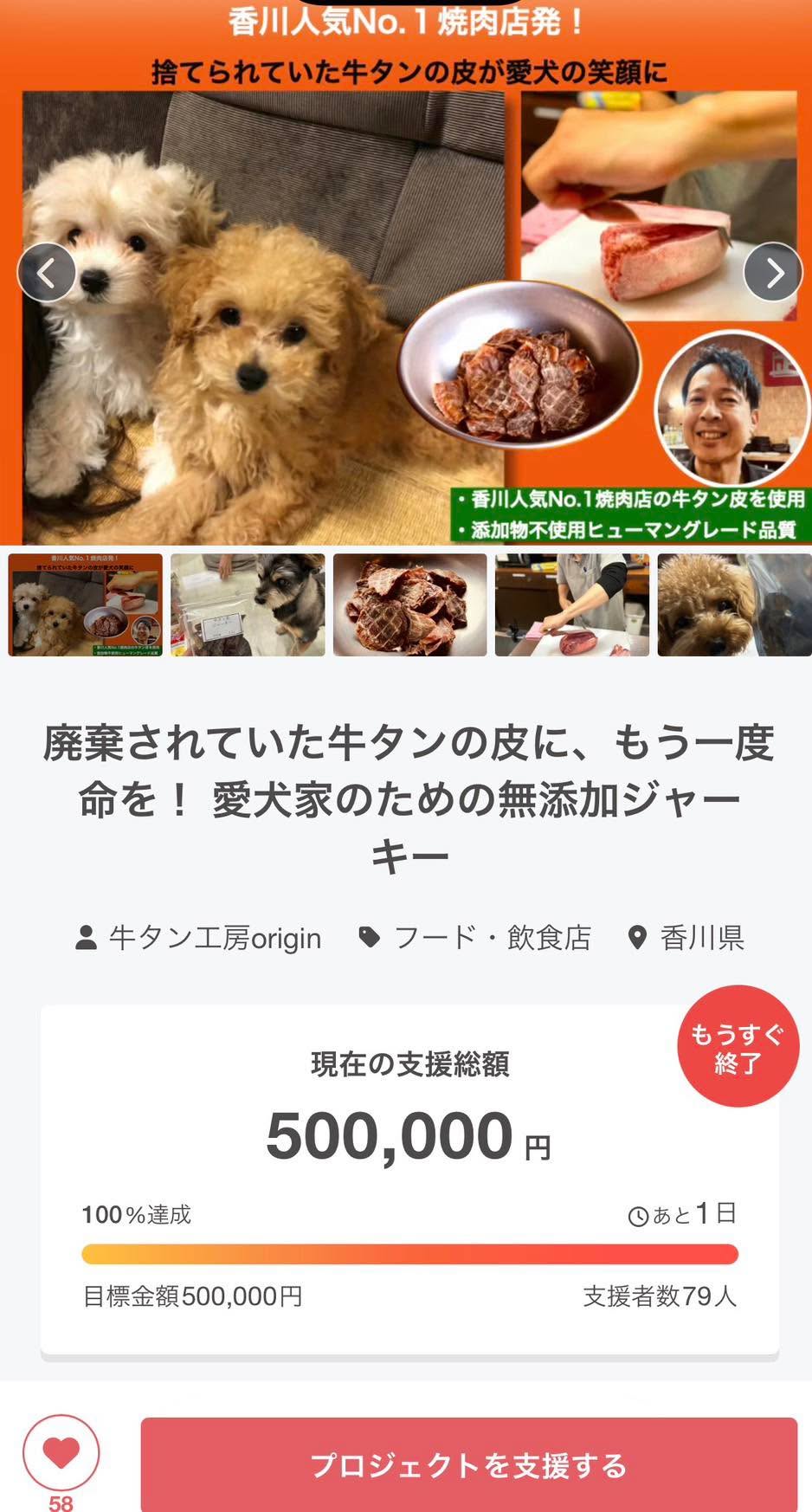
Task: Show the previous image in the carousel
Action: tap(47, 272)
